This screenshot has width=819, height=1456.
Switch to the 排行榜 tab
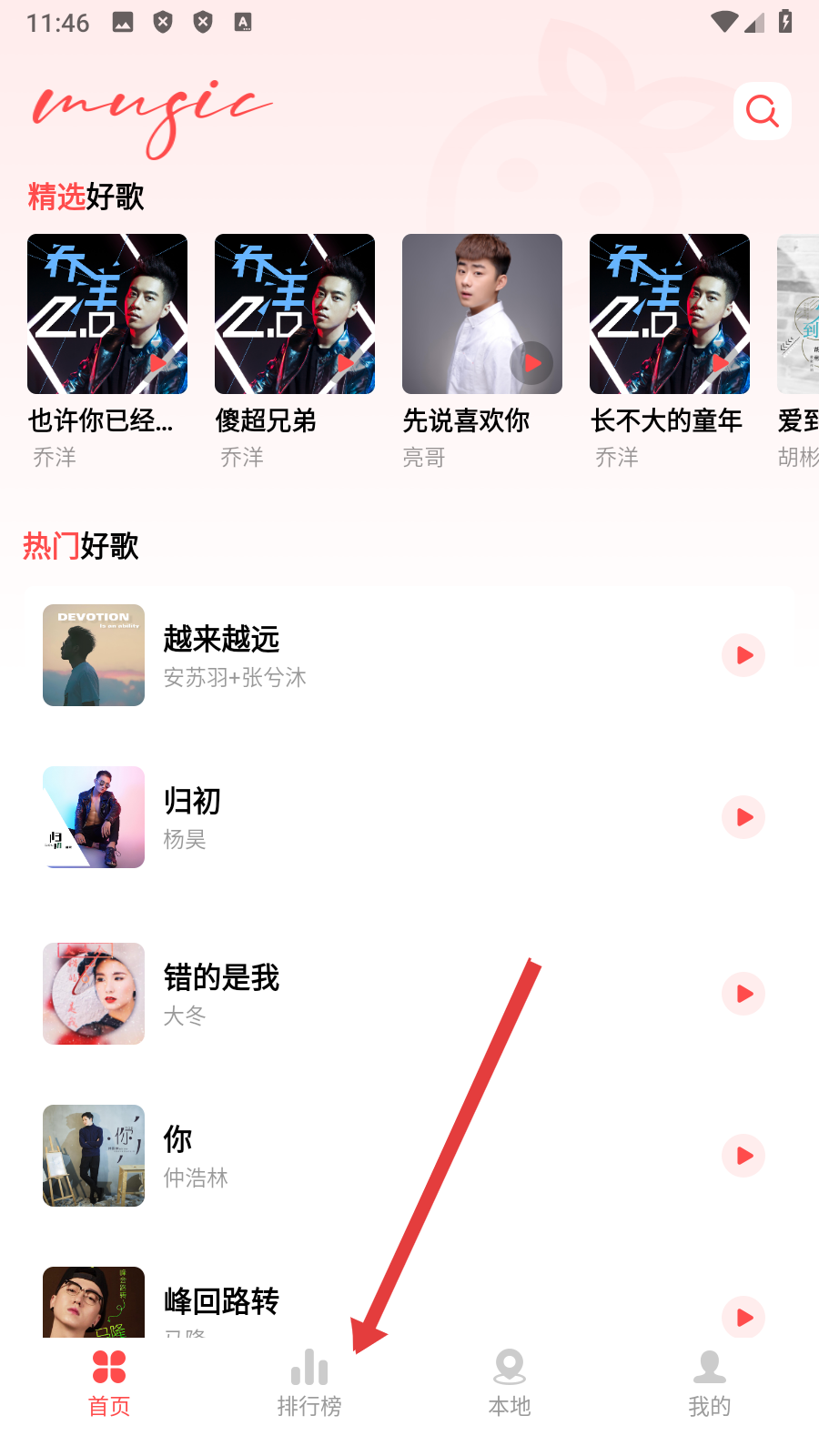click(309, 1382)
